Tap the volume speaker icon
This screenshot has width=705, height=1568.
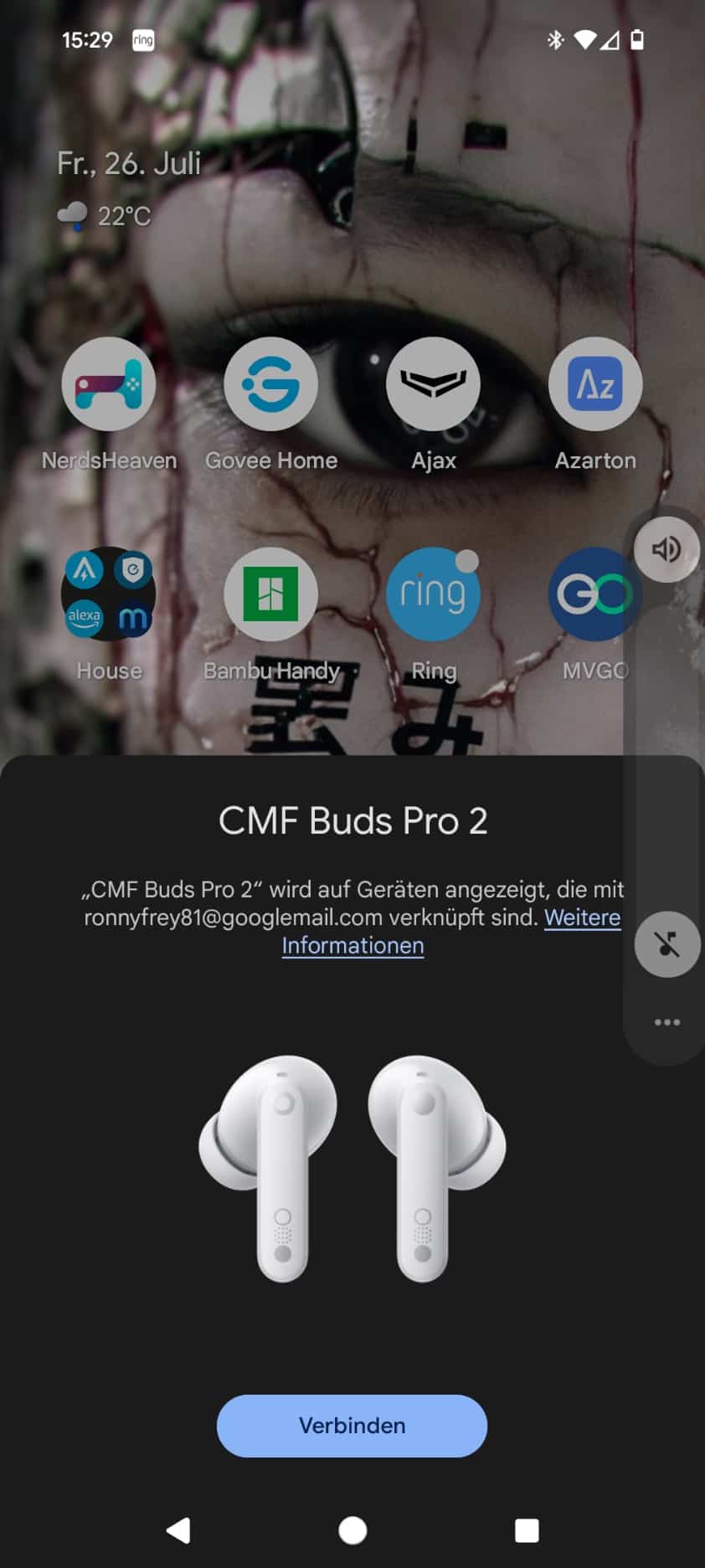pos(666,549)
